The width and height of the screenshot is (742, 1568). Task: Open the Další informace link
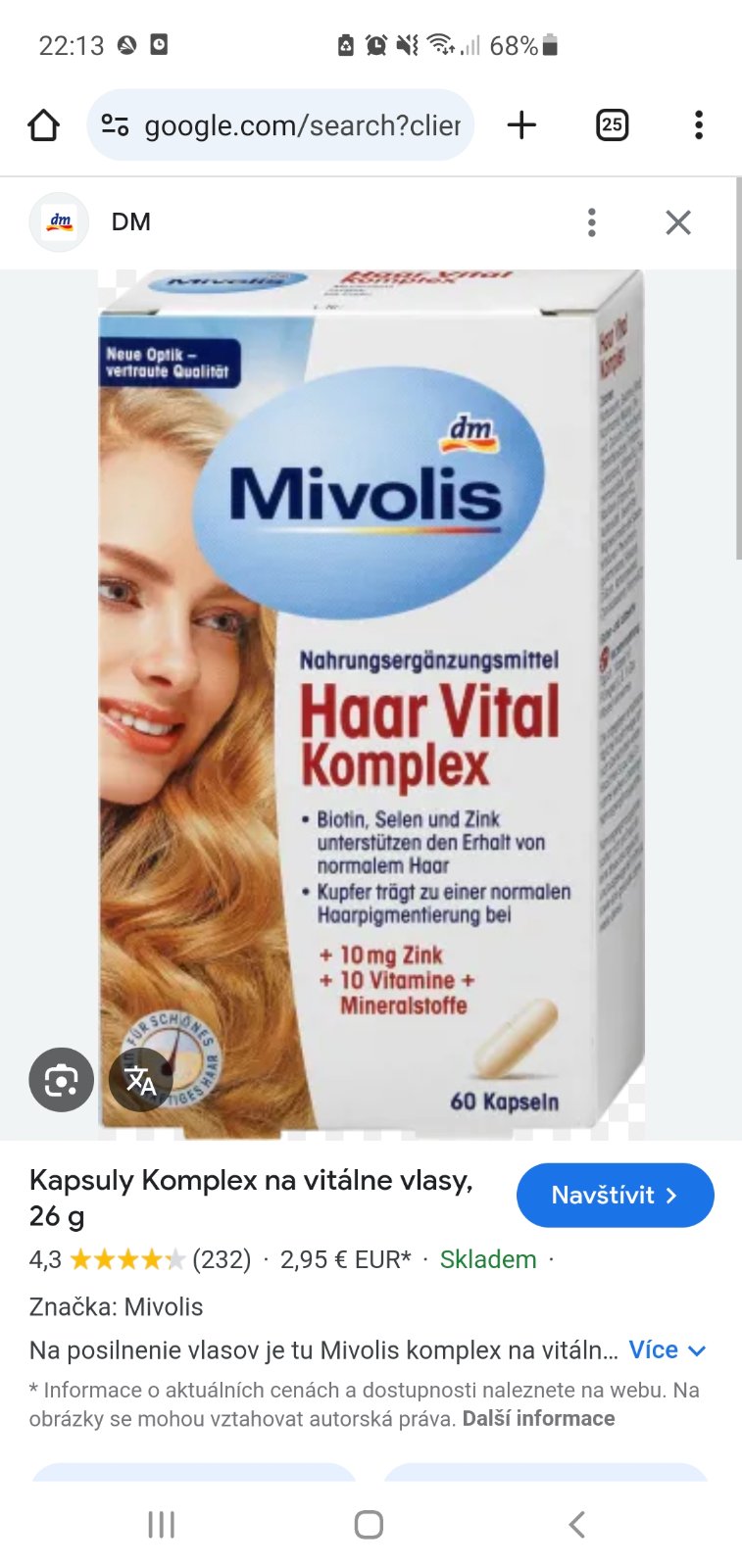[x=538, y=1418]
